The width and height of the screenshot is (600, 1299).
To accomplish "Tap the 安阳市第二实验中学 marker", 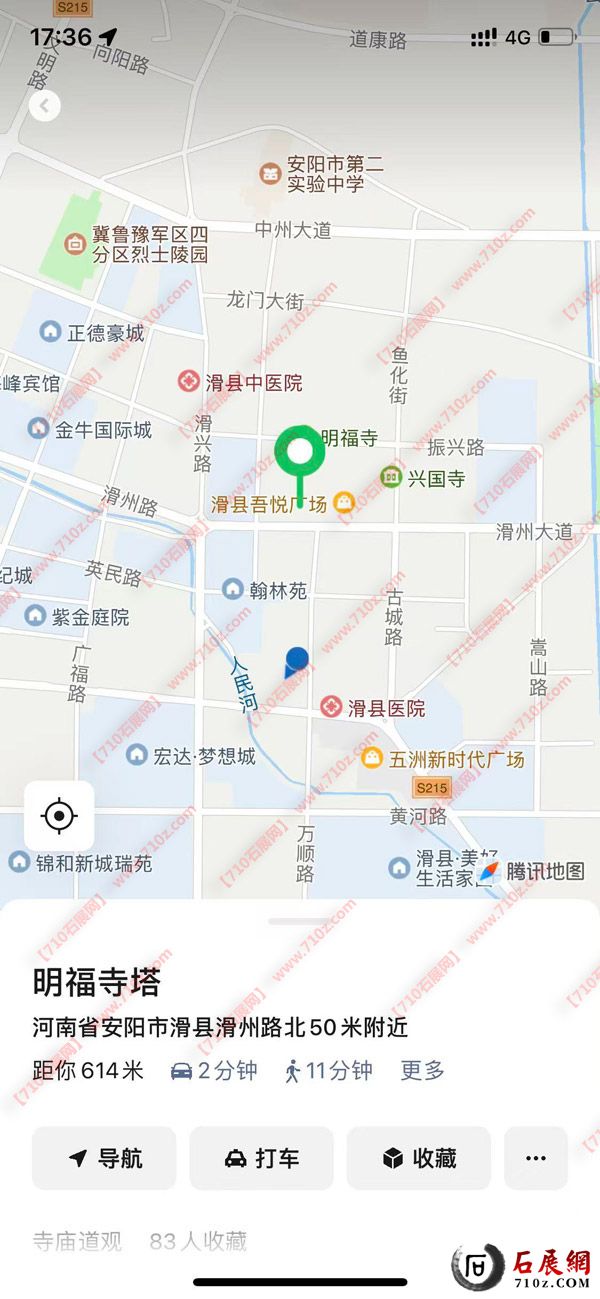I will (x=271, y=173).
